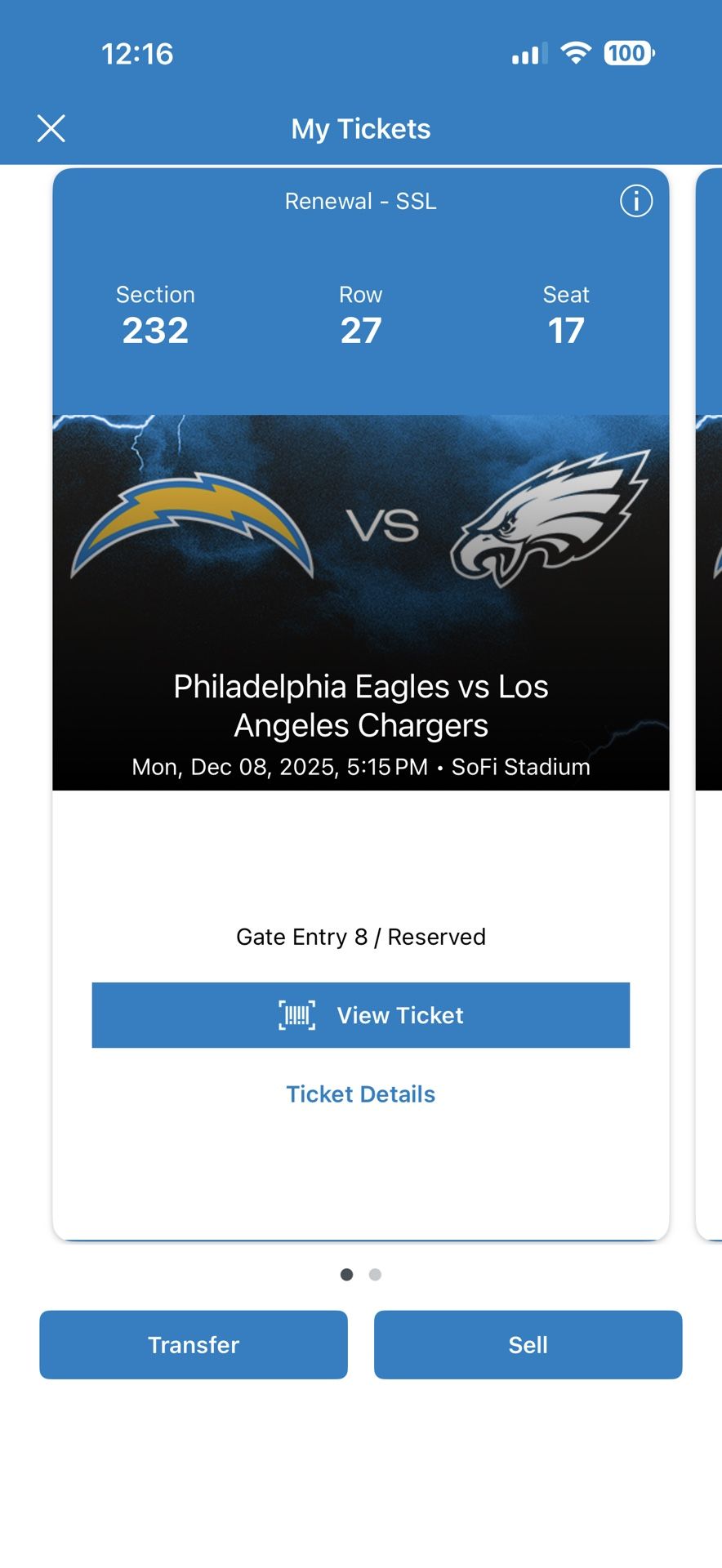The height and width of the screenshot is (1568, 722).
Task: Tap the Renewal - SSL header label
Action: (x=361, y=201)
